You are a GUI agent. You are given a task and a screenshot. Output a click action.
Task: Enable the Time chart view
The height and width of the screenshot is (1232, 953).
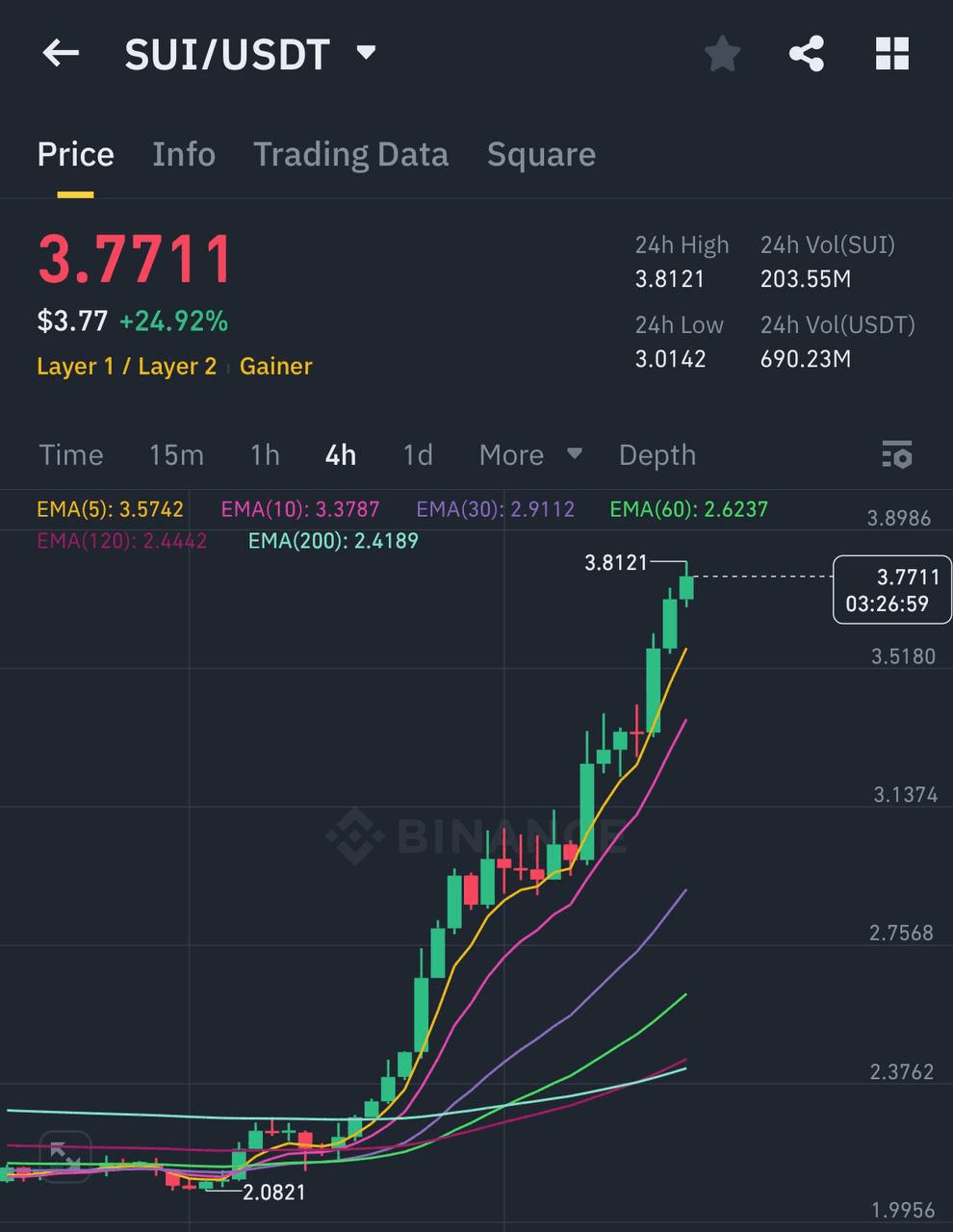pos(71,454)
